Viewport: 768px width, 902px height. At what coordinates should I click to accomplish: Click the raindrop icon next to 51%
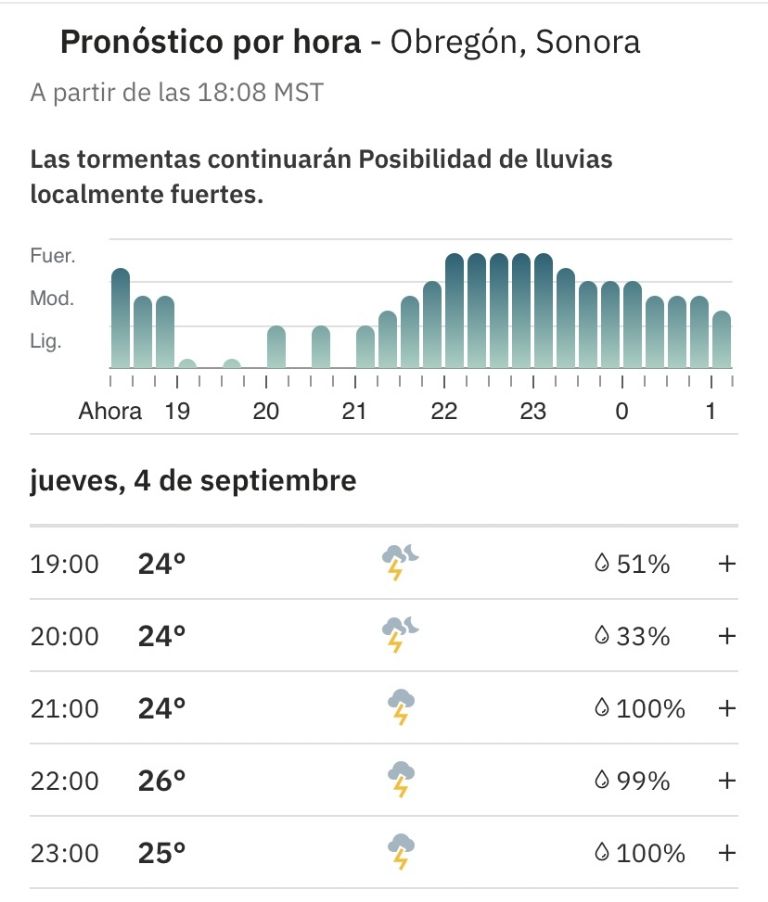pyautogui.click(x=604, y=563)
